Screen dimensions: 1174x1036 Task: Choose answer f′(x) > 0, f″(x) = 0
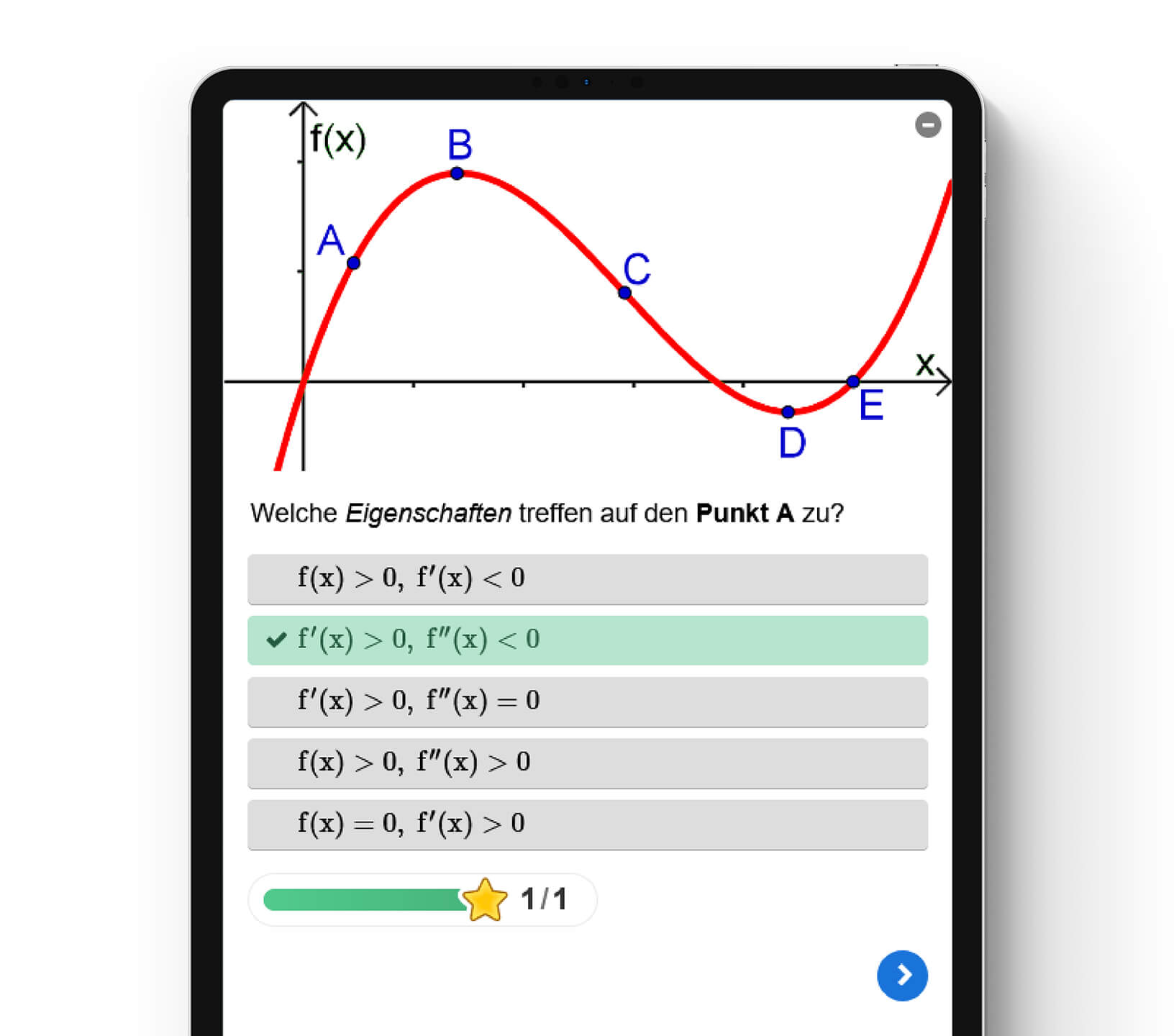[587, 701]
